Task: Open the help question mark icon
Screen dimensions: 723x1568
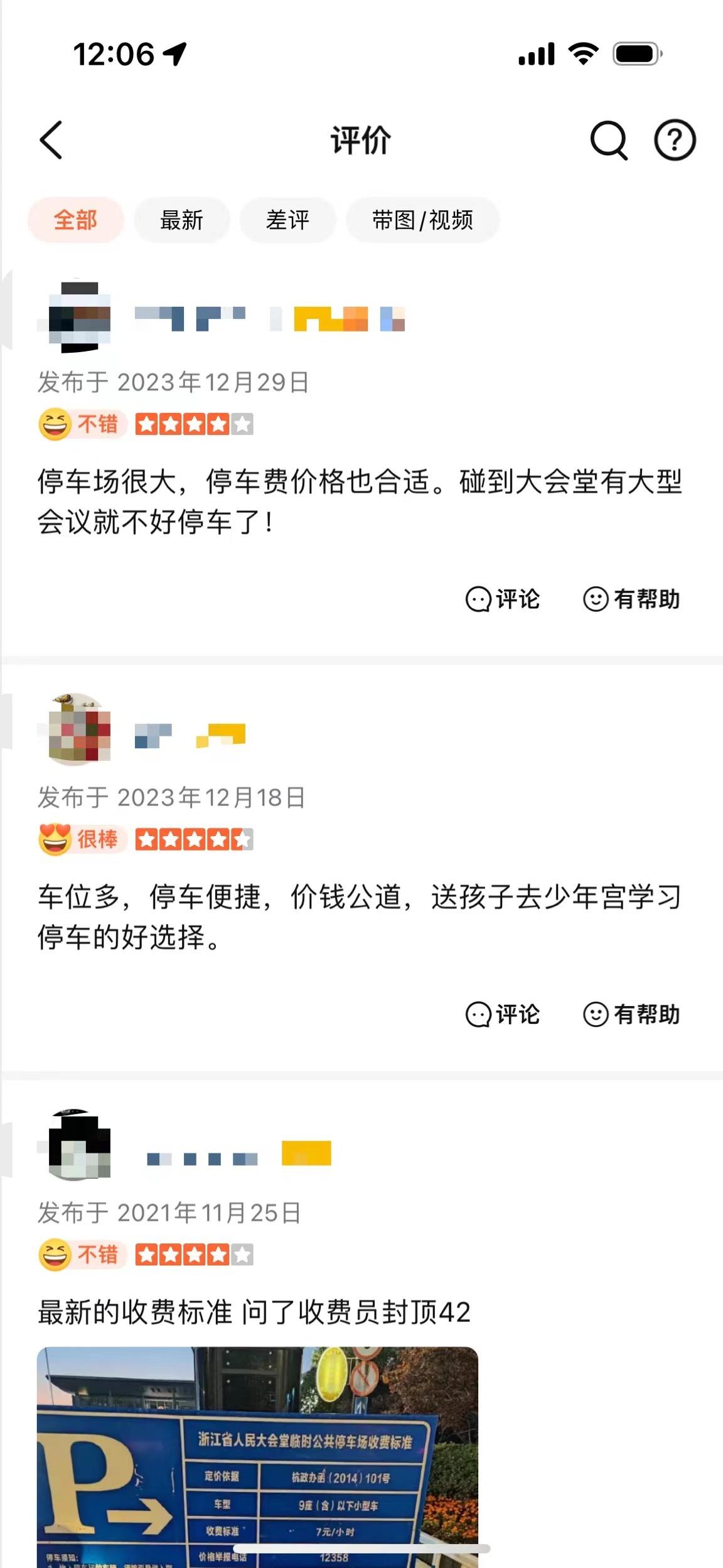Action: point(675,140)
